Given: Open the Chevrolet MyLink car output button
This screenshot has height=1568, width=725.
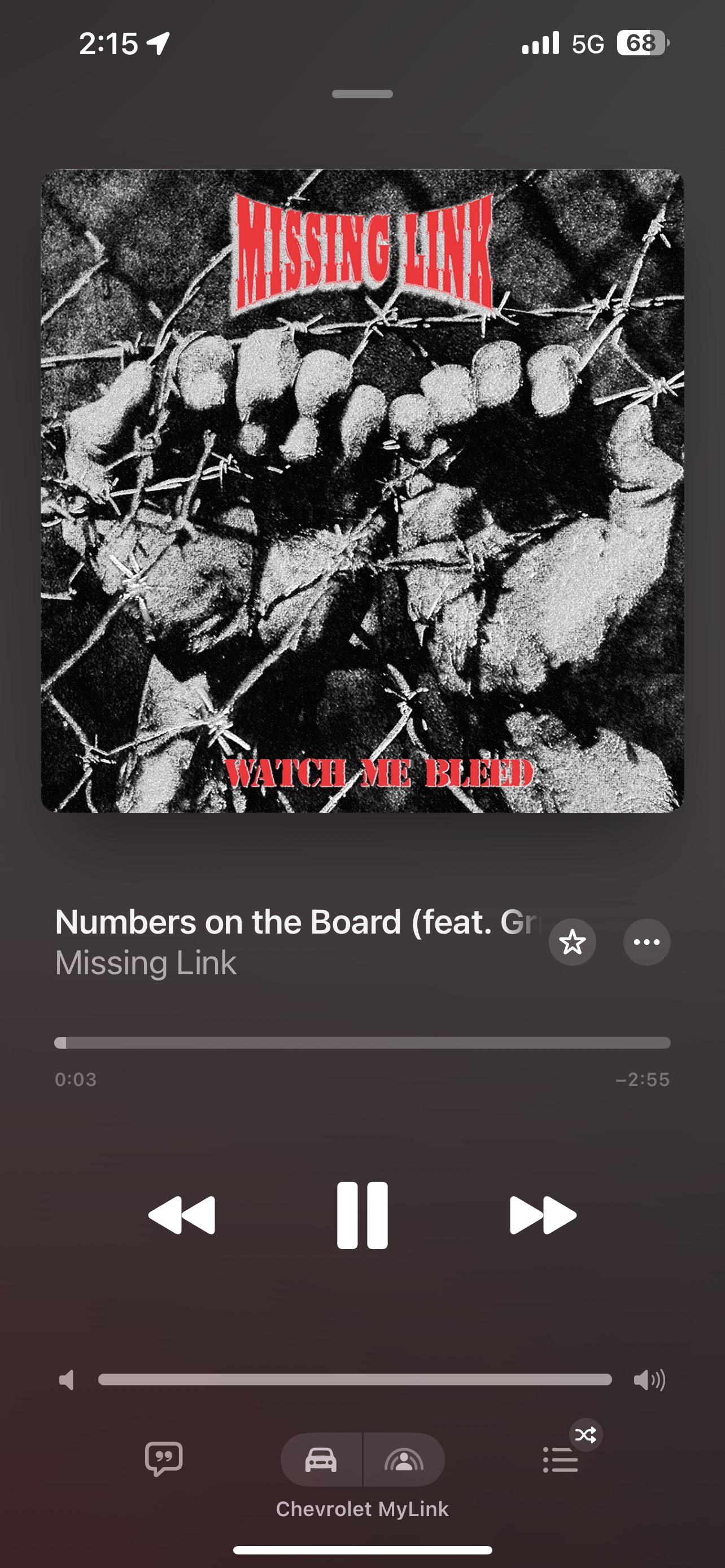Looking at the screenshot, I should [321, 1460].
